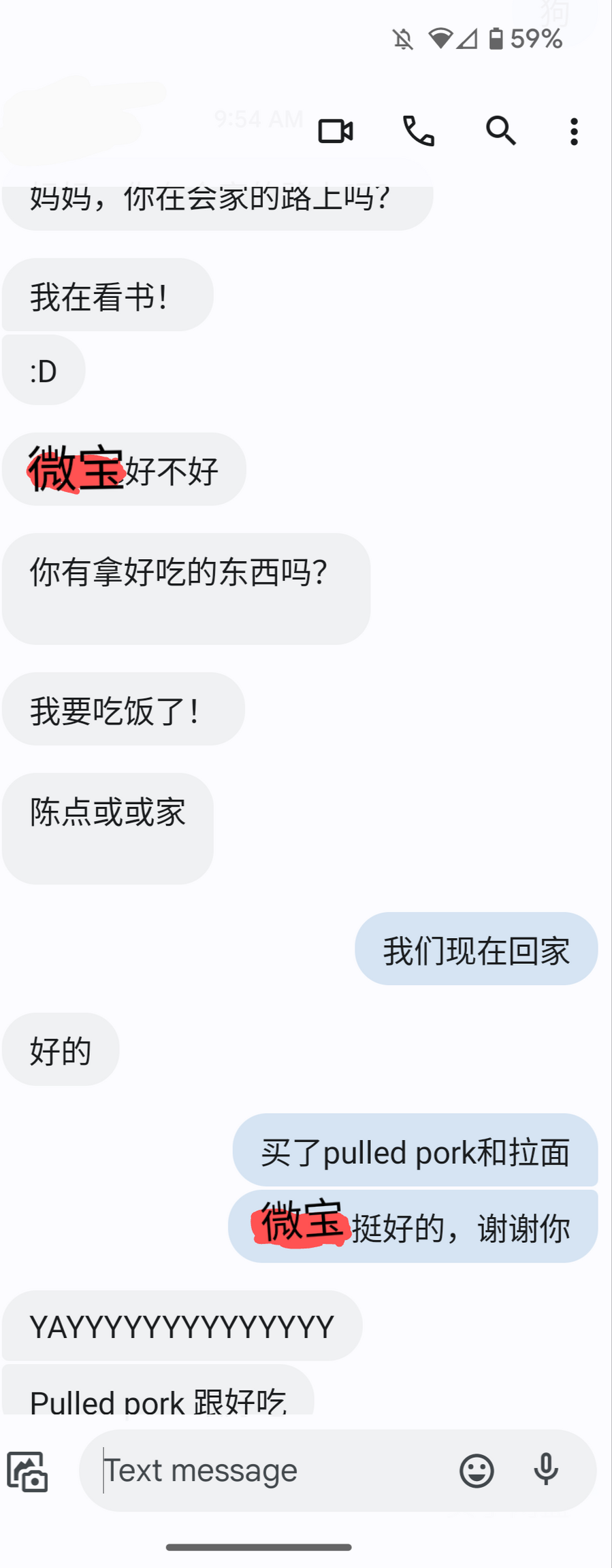
Task: Open the overflow menu
Action: (574, 131)
